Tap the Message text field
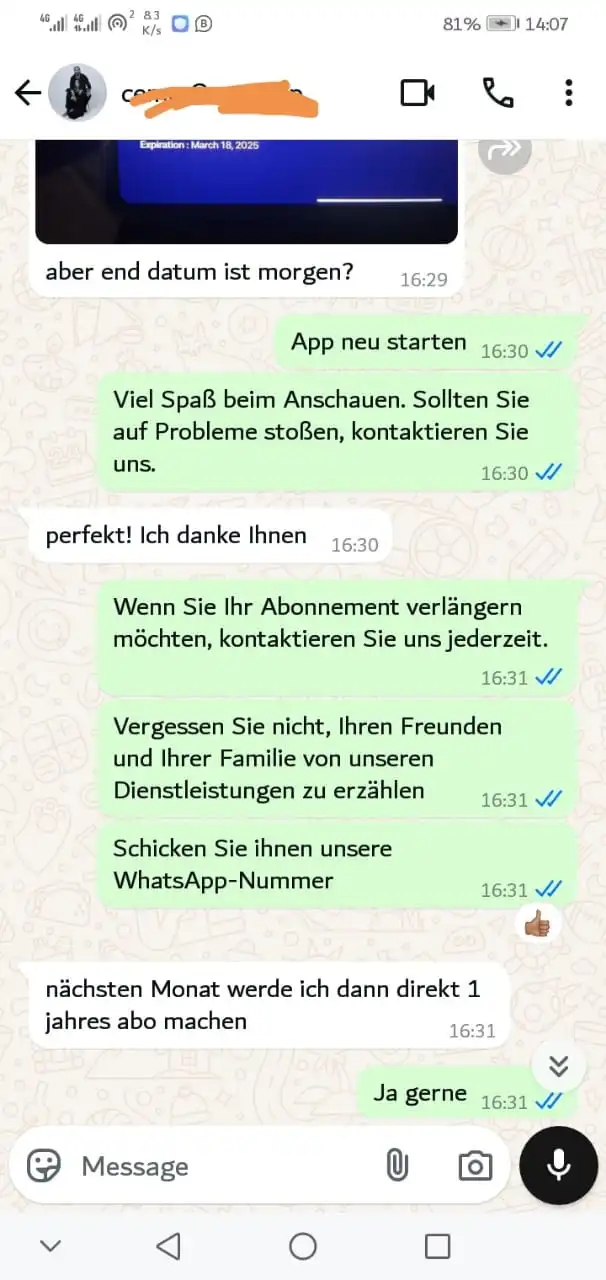 (x=220, y=1166)
